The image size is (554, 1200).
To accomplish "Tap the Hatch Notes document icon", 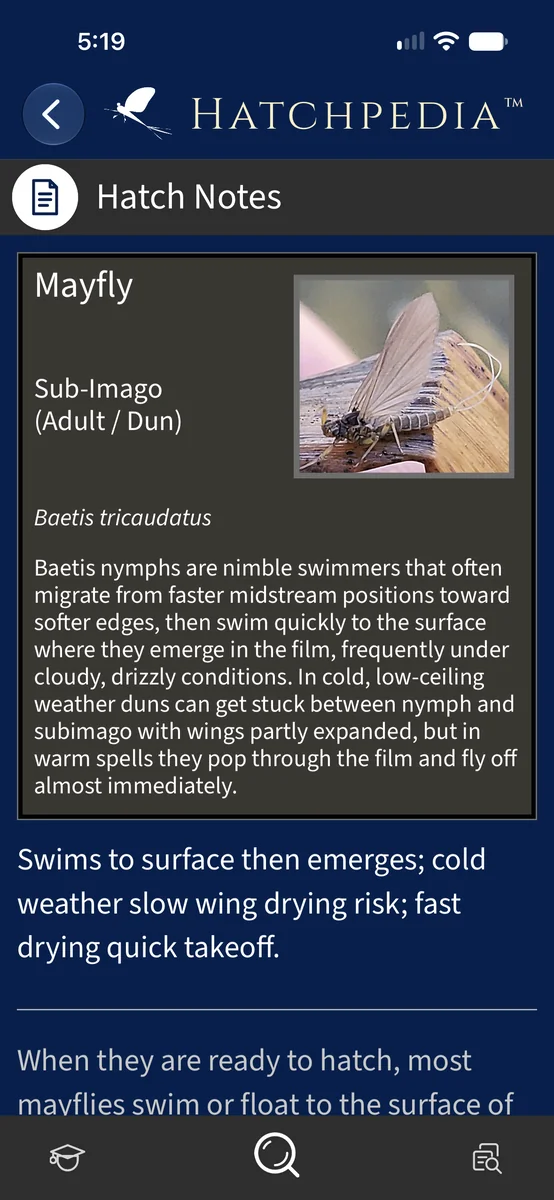I will pyautogui.click(x=44, y=197).
